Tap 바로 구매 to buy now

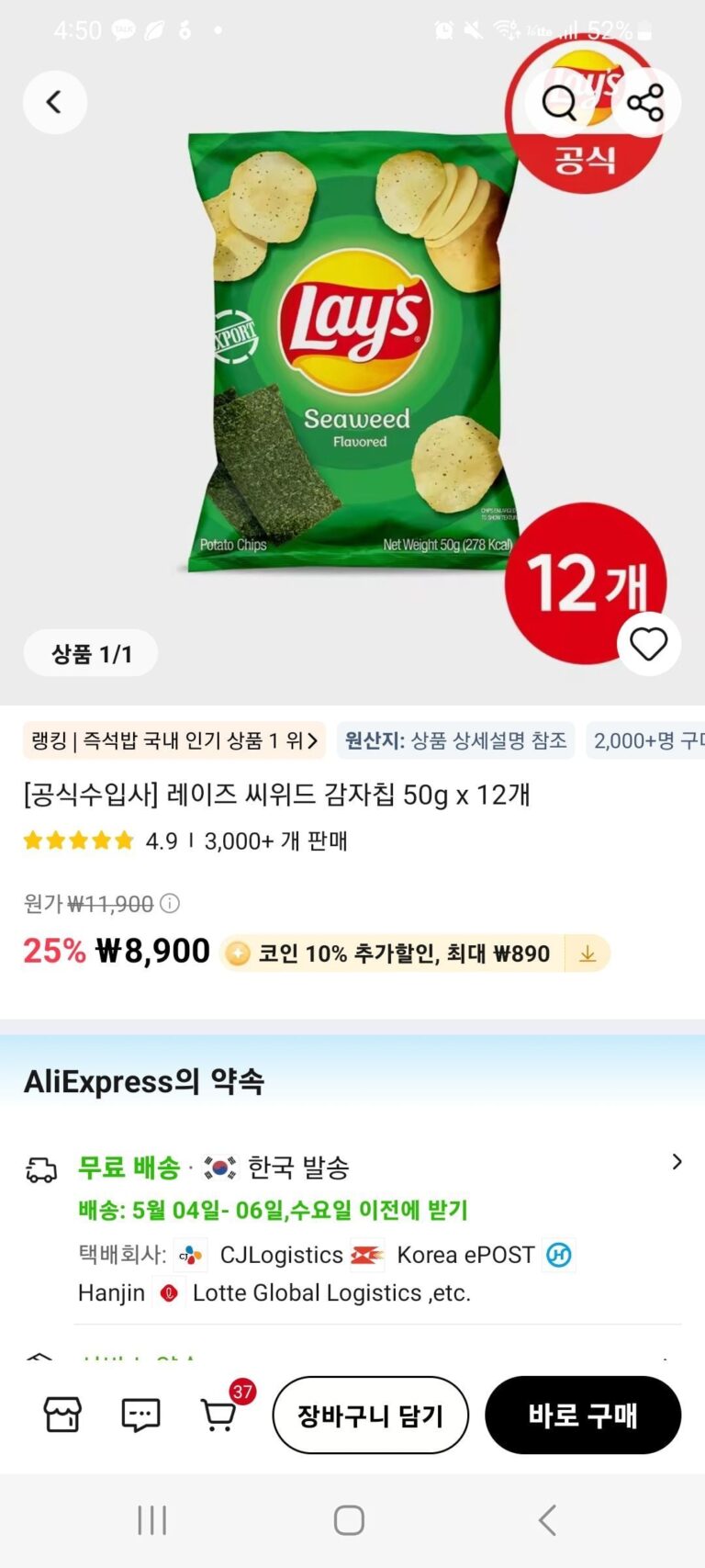(583, 1416)
